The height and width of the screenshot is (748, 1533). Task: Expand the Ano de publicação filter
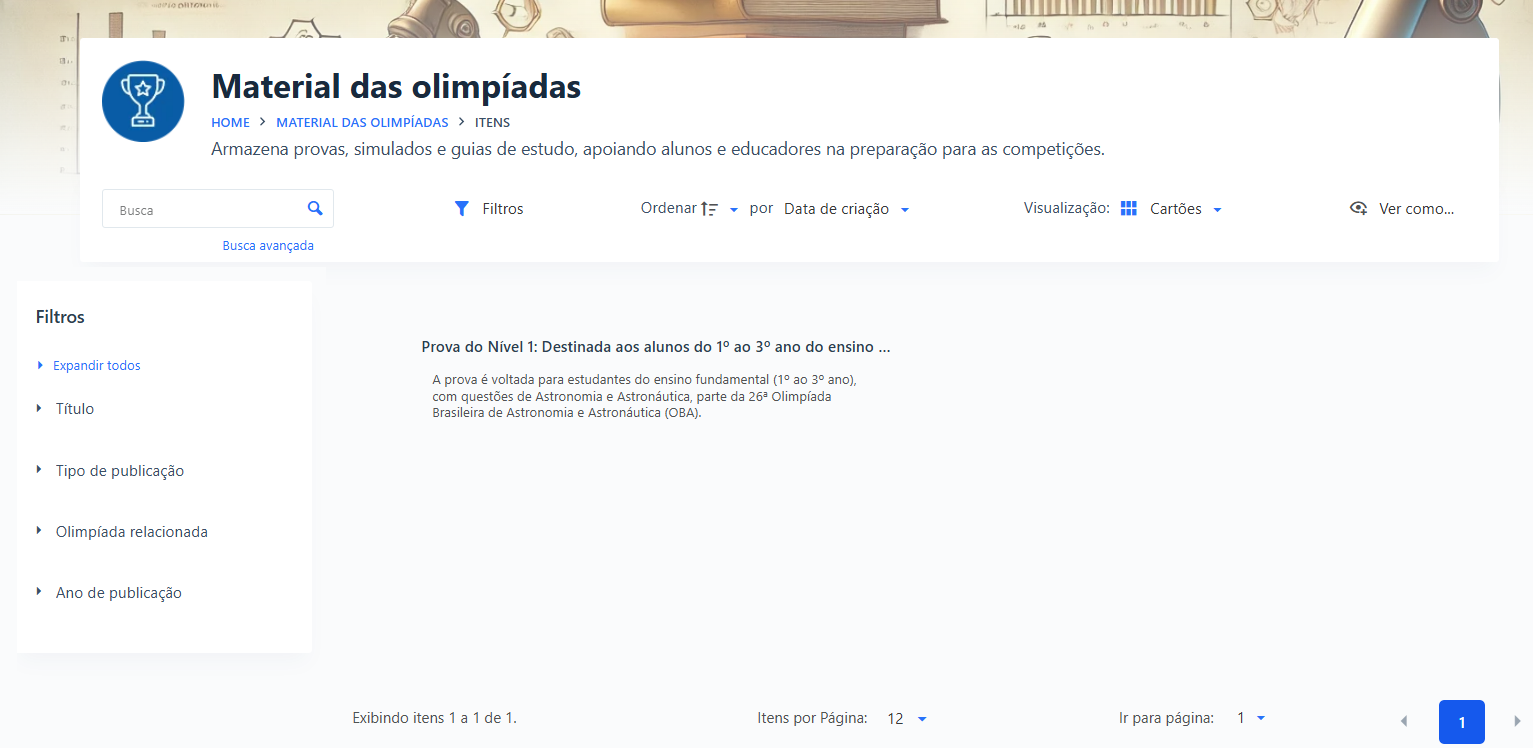pyautogui.click(x=118, y=593)
